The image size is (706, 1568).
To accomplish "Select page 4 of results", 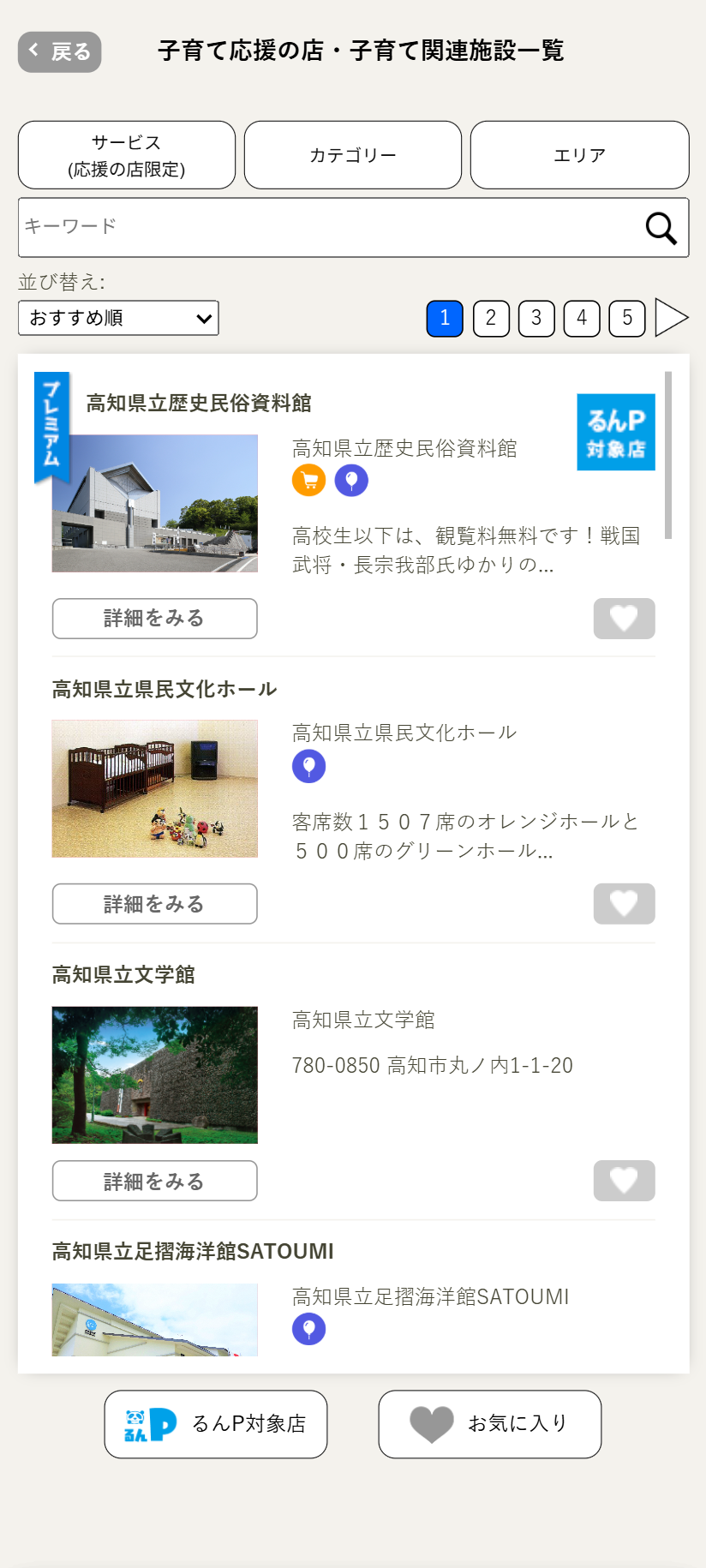I will (582, 319).
